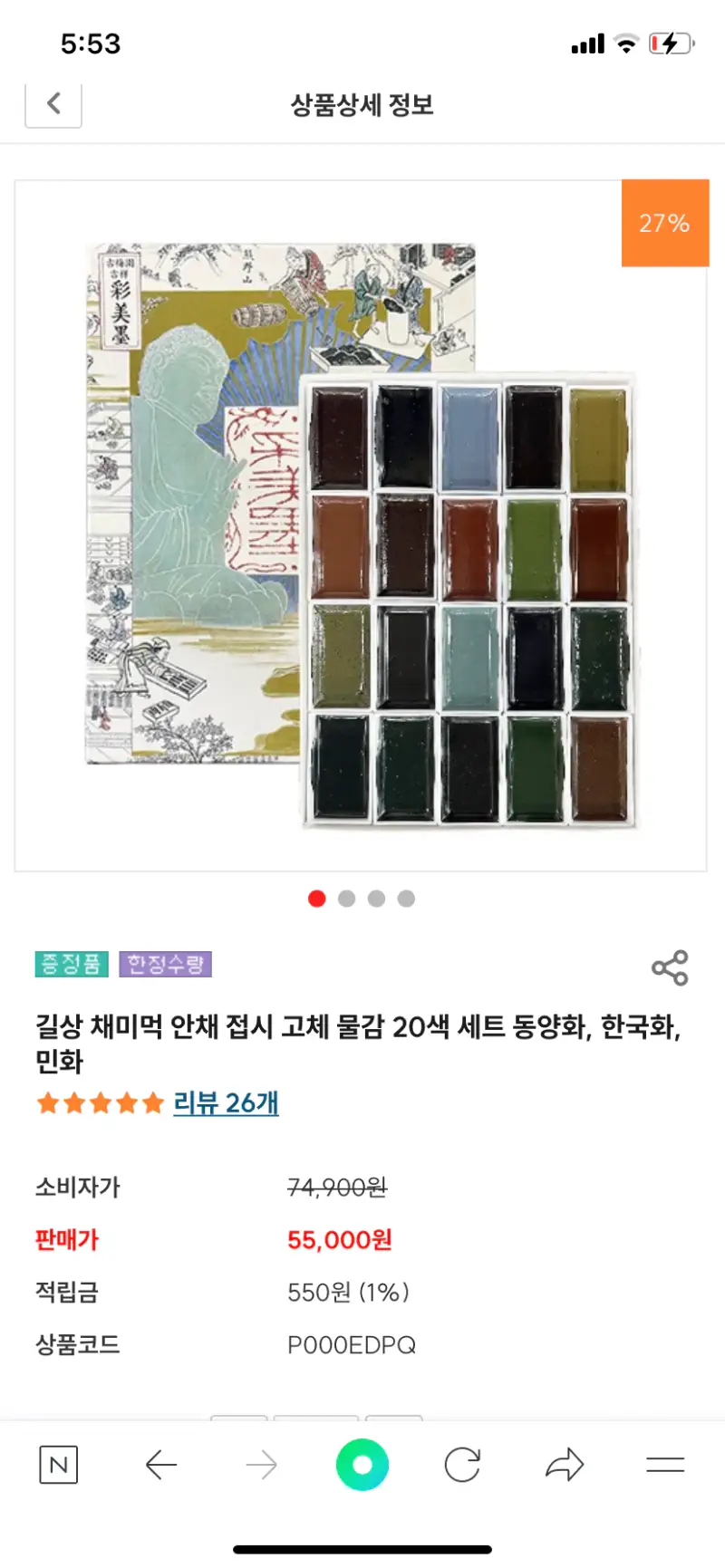This screenshot has height=1568, width=725.
Task: Open the 리뷰 26개 reviews link
Action: click(x=226, y=1102)
